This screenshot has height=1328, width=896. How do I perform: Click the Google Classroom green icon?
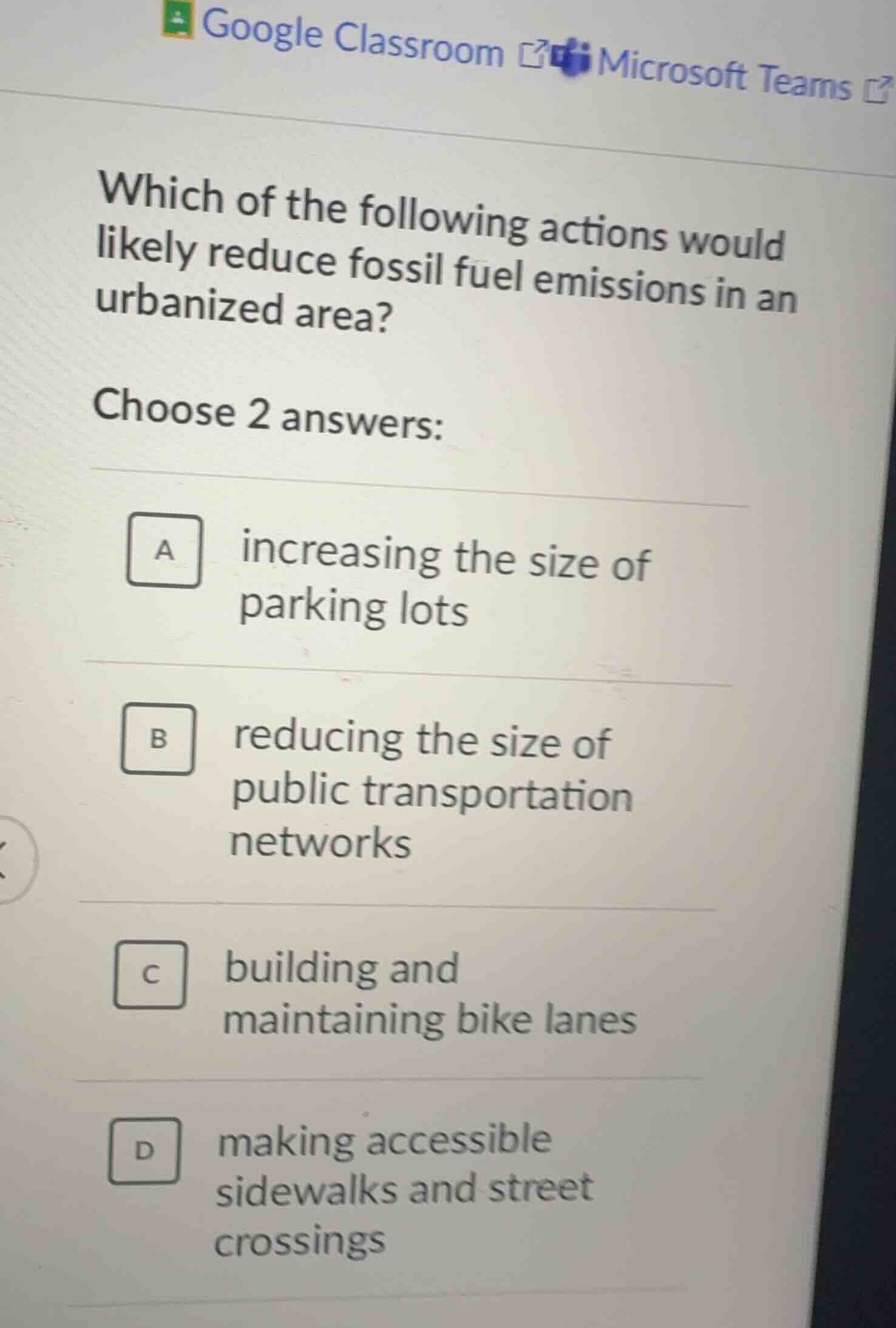[x=177, y=20]
